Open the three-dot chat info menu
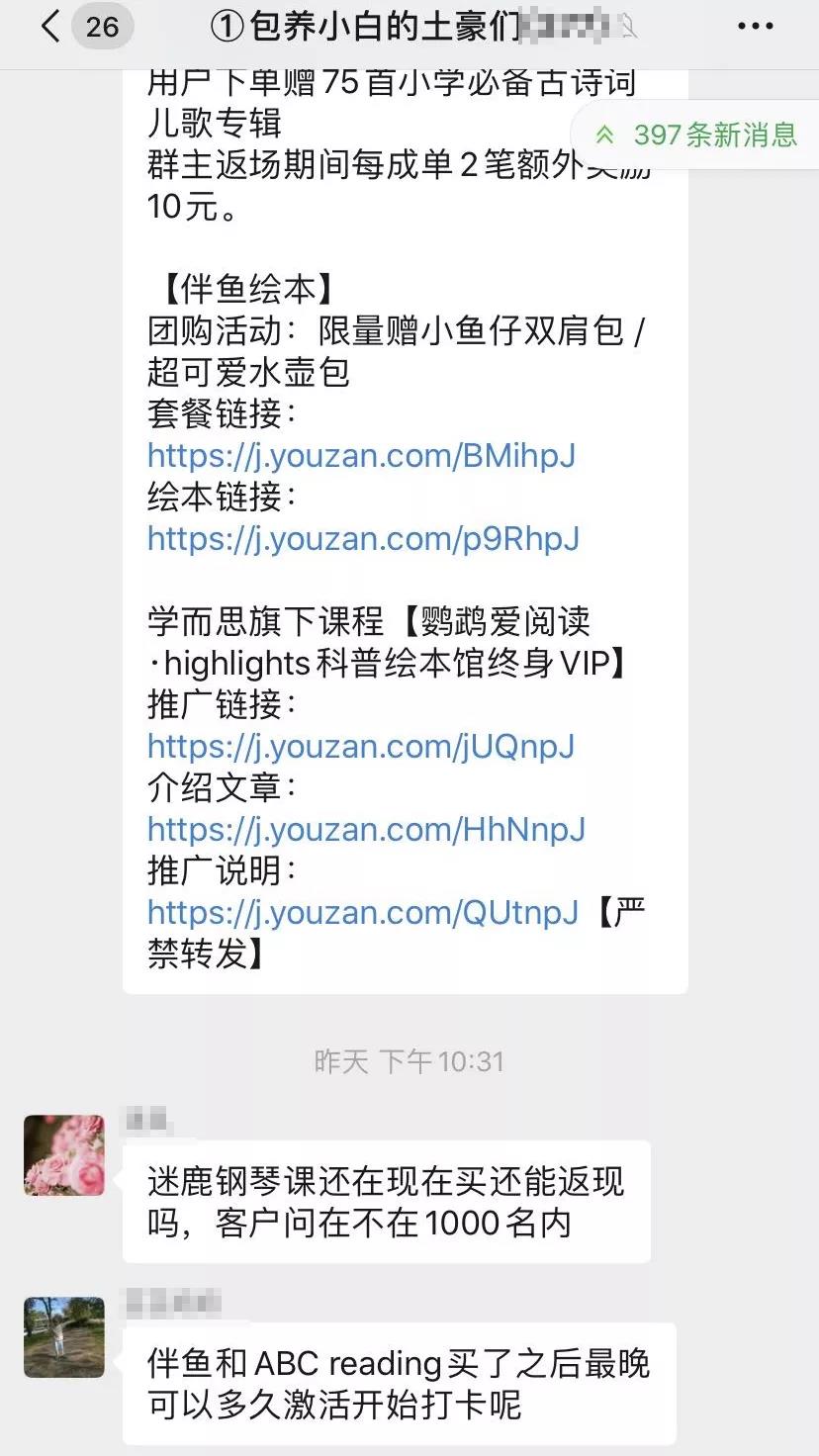The width and height of the screenshot is (819, 1456). pyautogui.click(x=756, y=27)
